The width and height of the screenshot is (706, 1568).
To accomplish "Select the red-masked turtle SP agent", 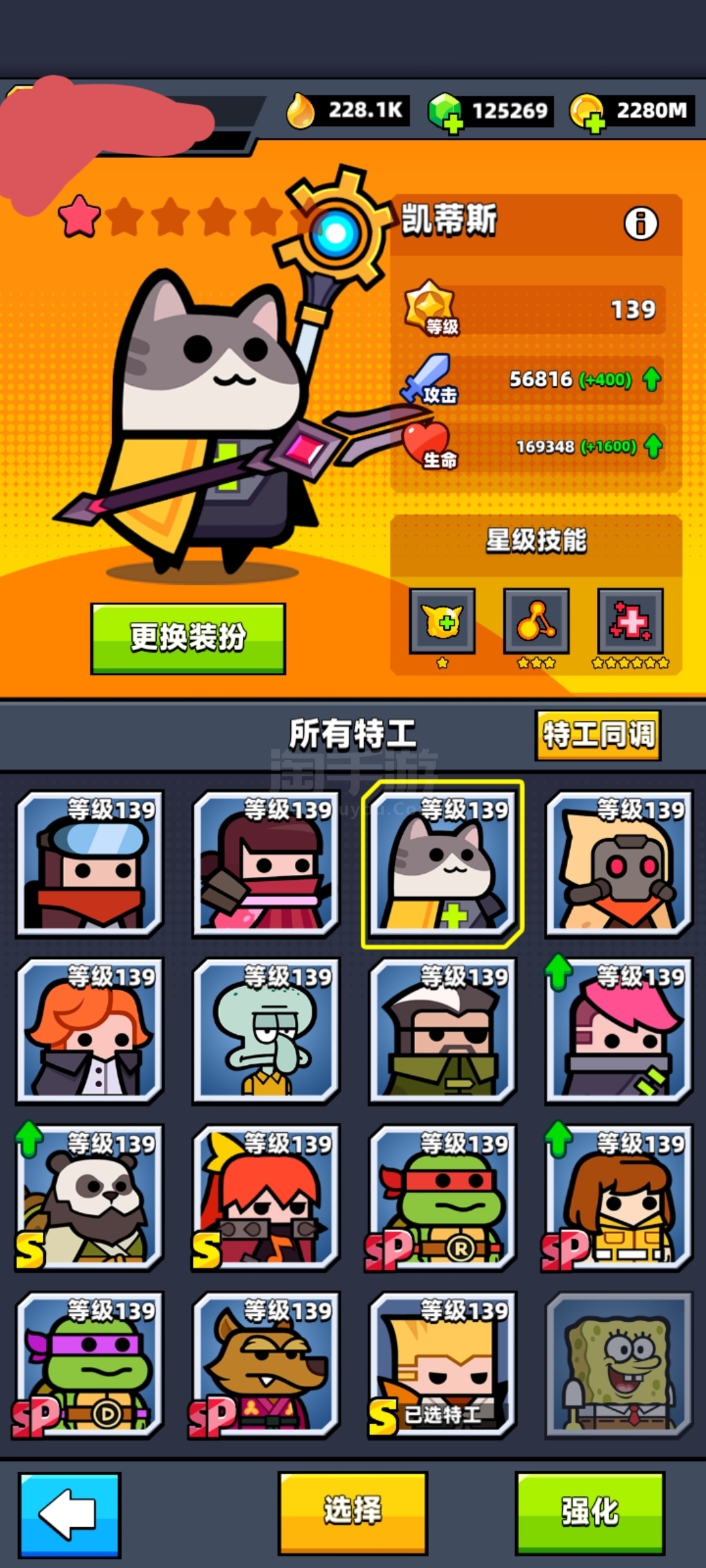I will click(443, 1198).
